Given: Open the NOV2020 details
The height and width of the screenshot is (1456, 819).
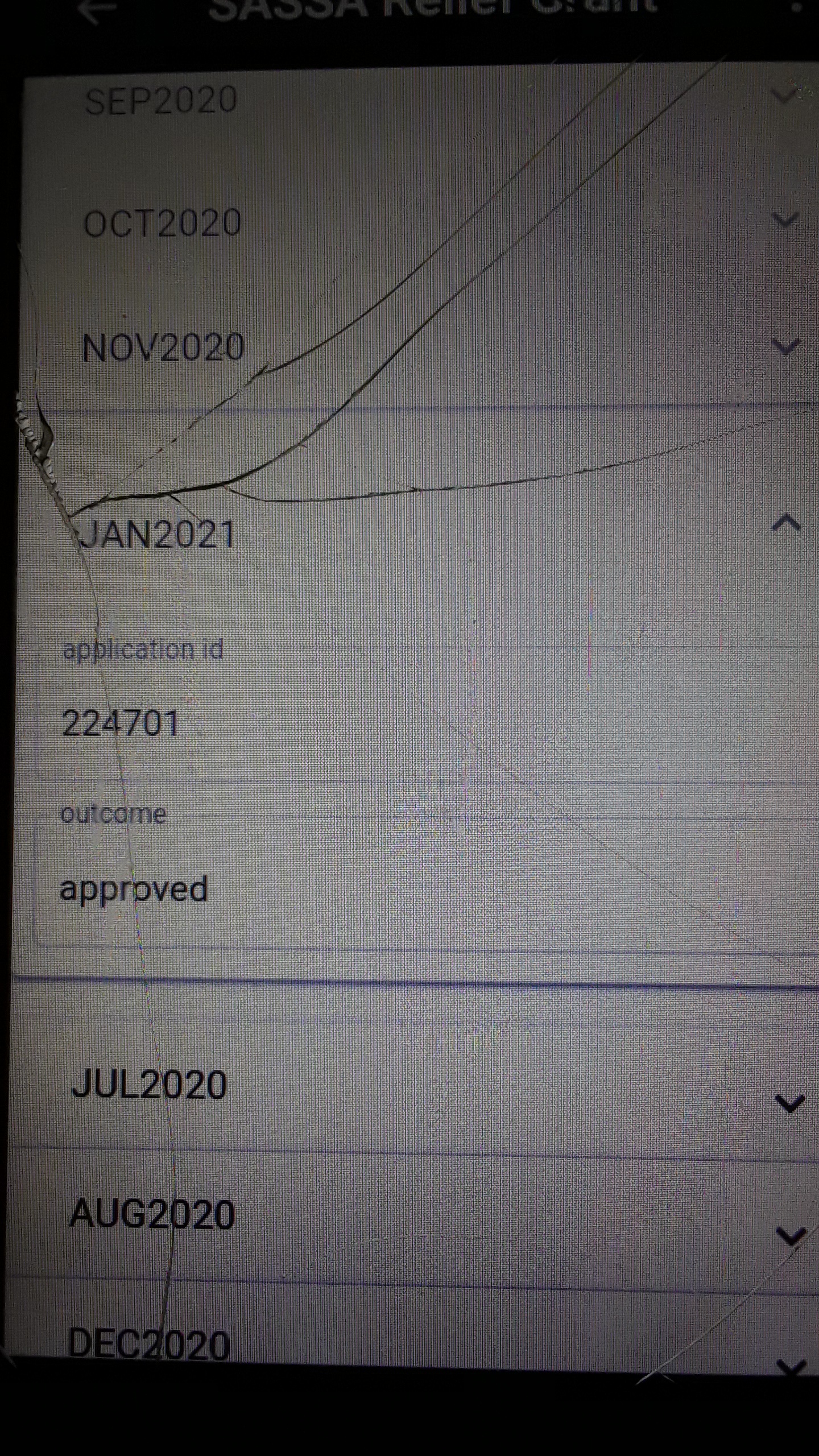Looking at the screenshot, I should [x=785, y=346].
